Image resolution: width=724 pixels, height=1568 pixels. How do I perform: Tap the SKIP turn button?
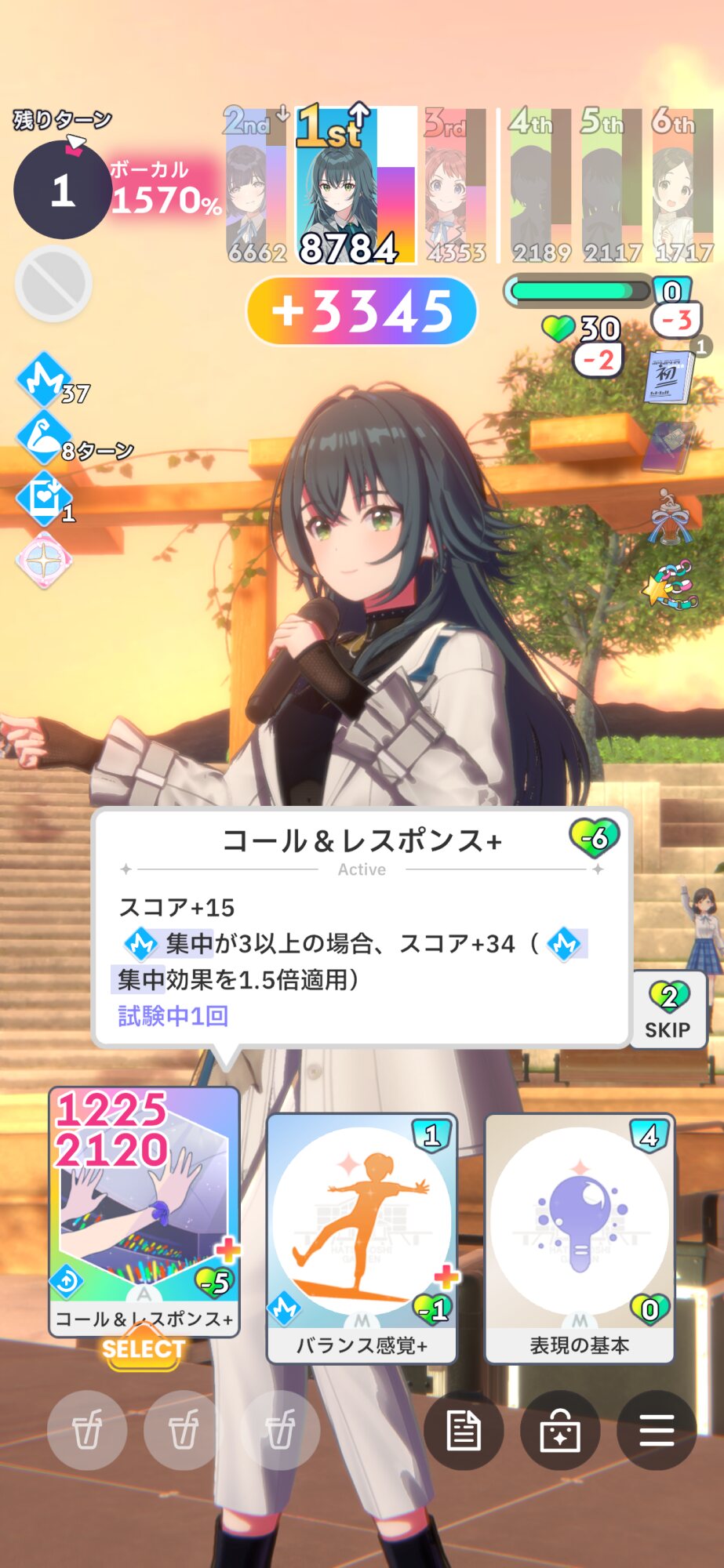[668, 1010]
